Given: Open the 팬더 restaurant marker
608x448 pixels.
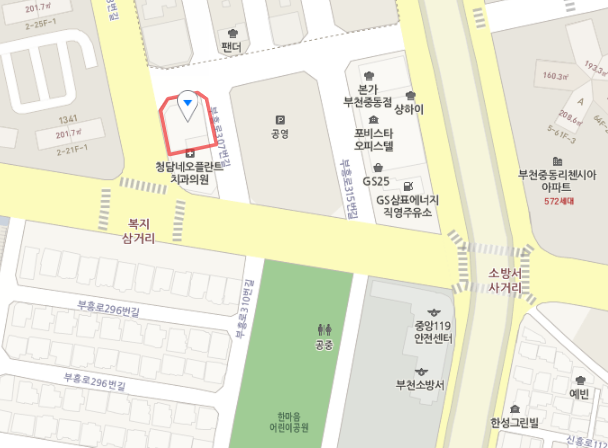Looking at the screenshot, I should (x=233, y=33).
